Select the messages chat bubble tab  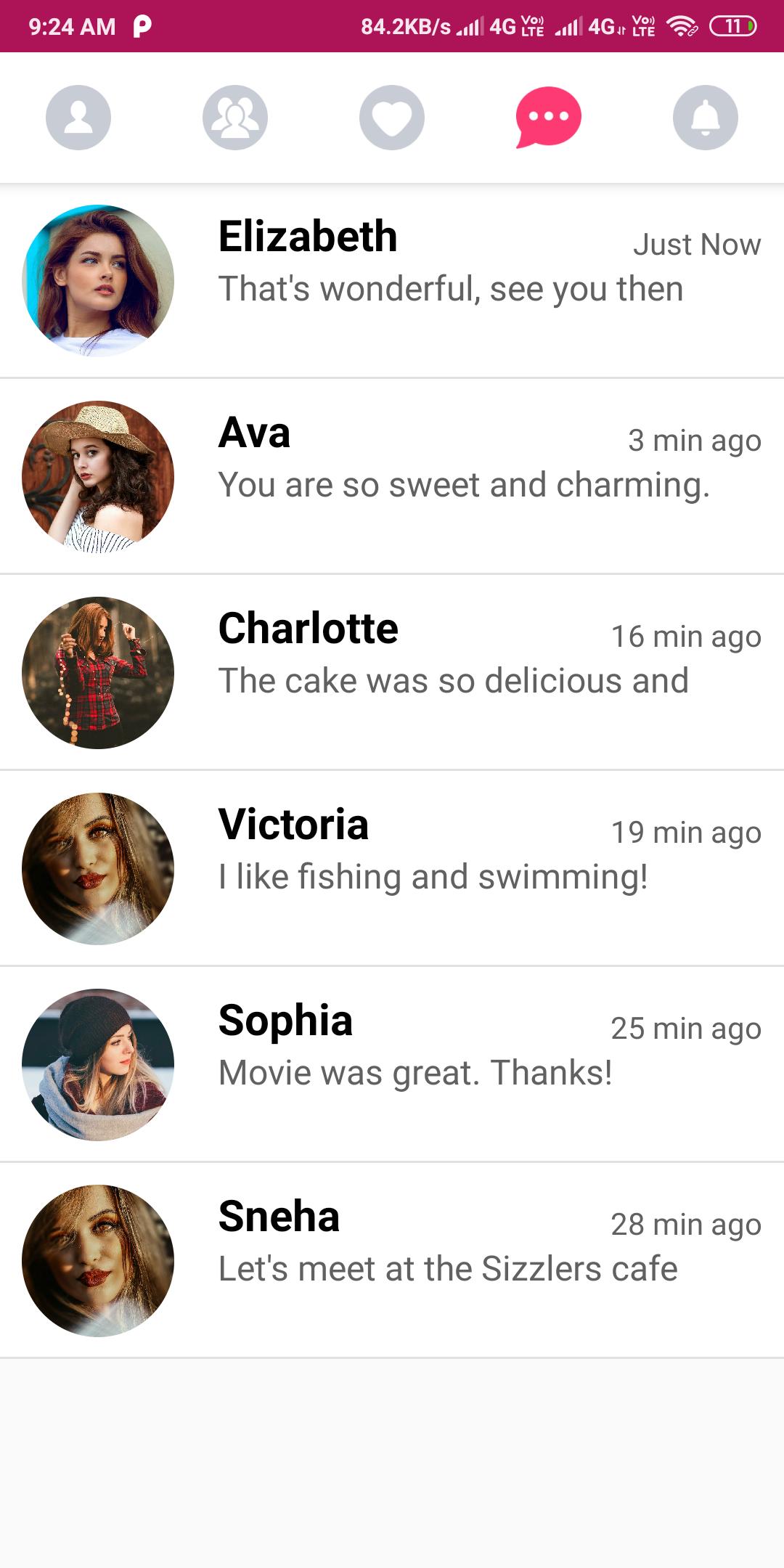pyautogui.click(x=548, y=118)
